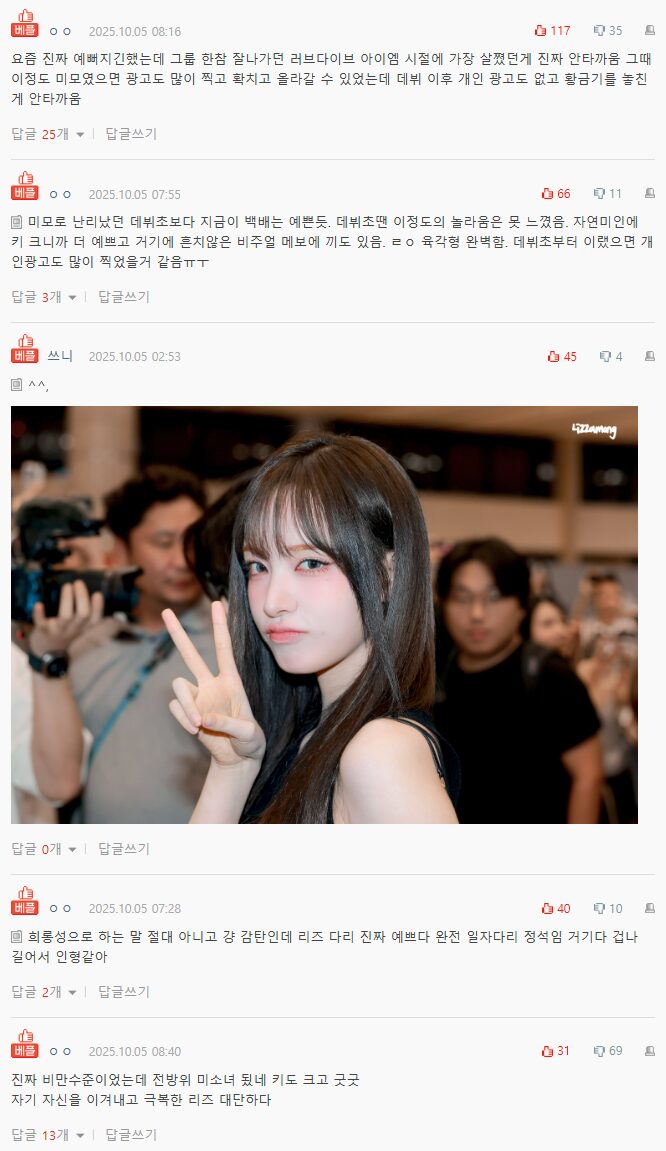
Task: Write a reply to the 07:55 comment
Action: [x=124, y=297]
